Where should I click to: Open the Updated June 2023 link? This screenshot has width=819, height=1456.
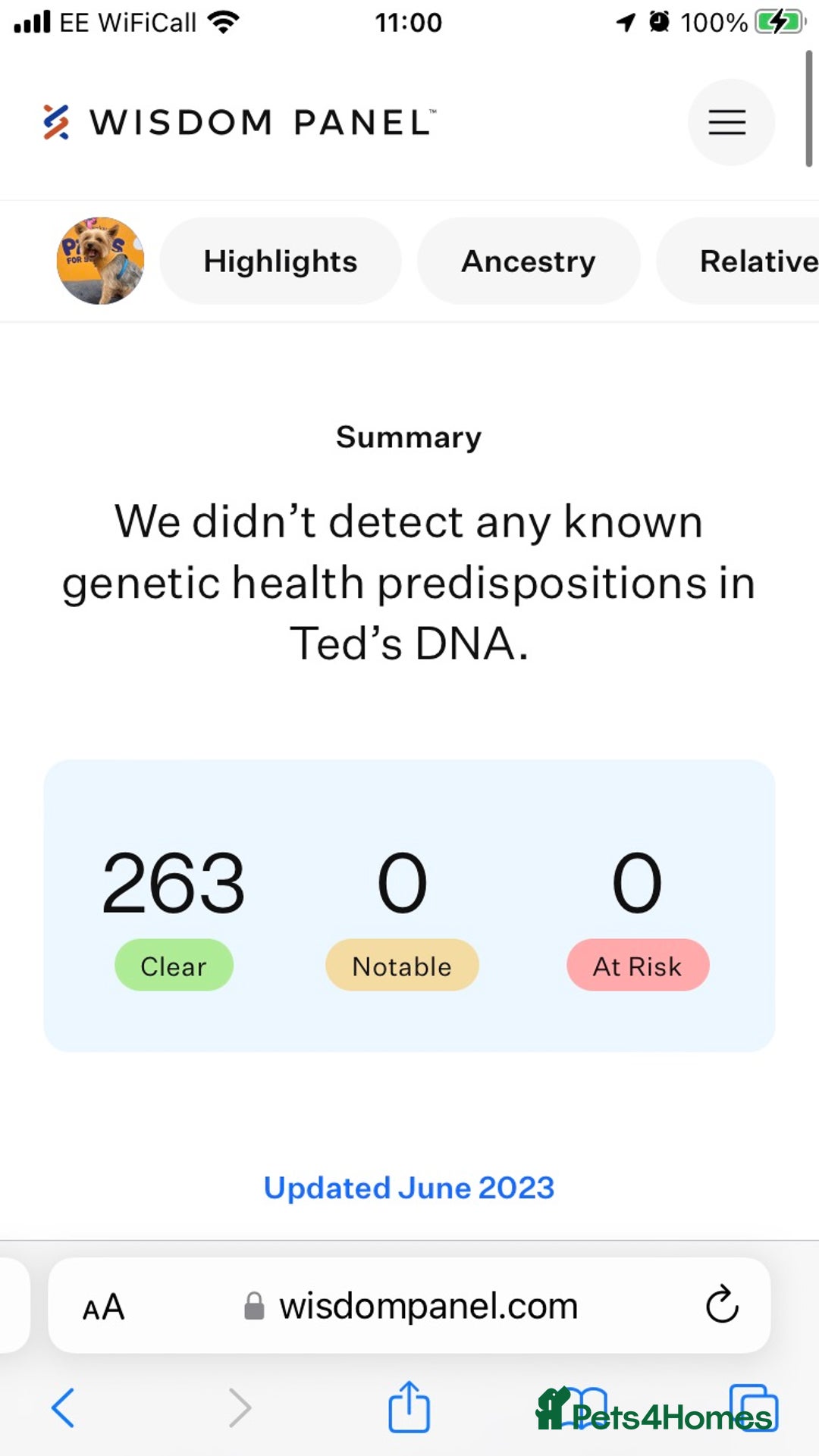pos(409,1188)
